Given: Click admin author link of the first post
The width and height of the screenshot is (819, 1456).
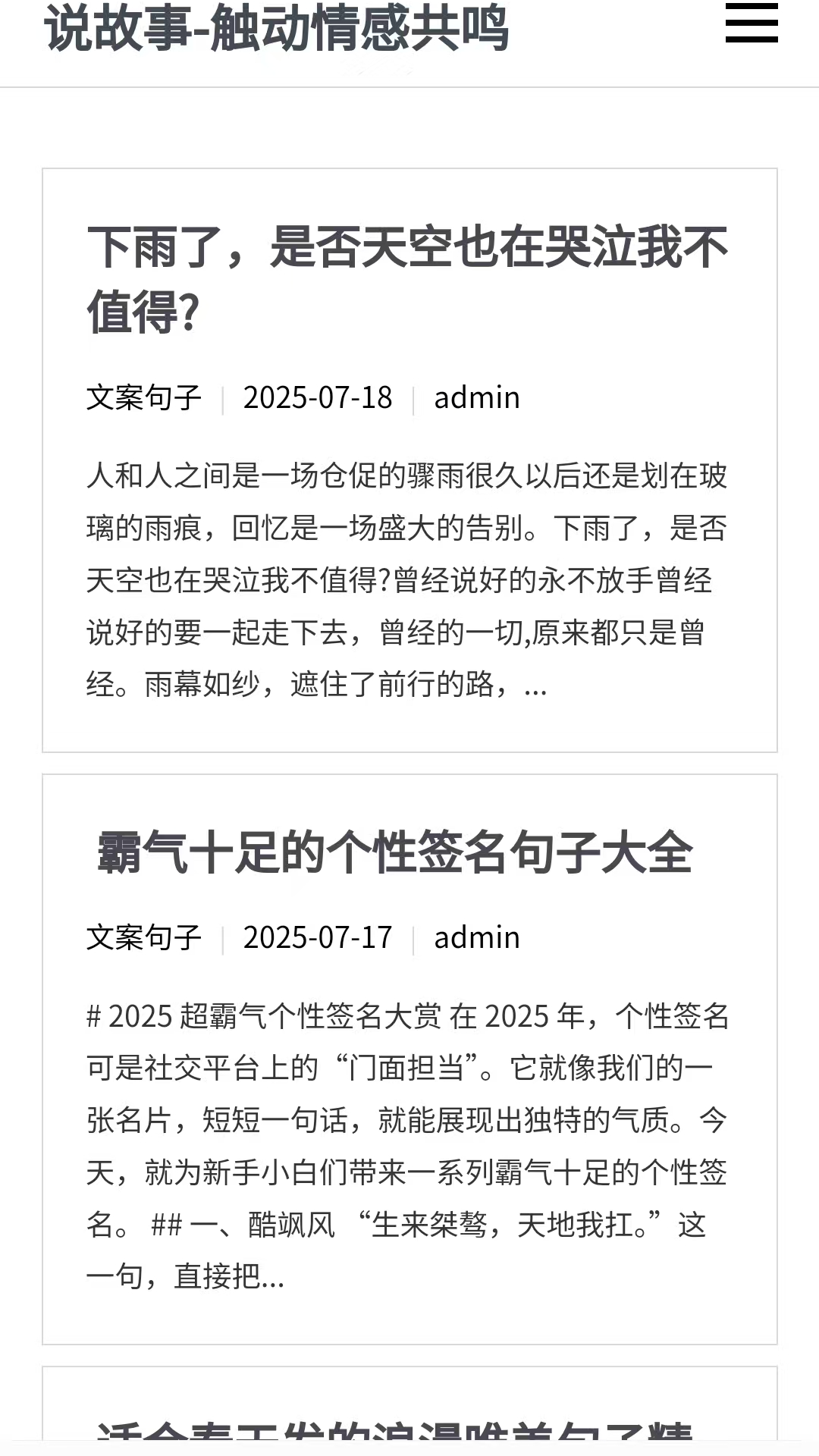Looking at the screenshot, I should coord(475,397).
